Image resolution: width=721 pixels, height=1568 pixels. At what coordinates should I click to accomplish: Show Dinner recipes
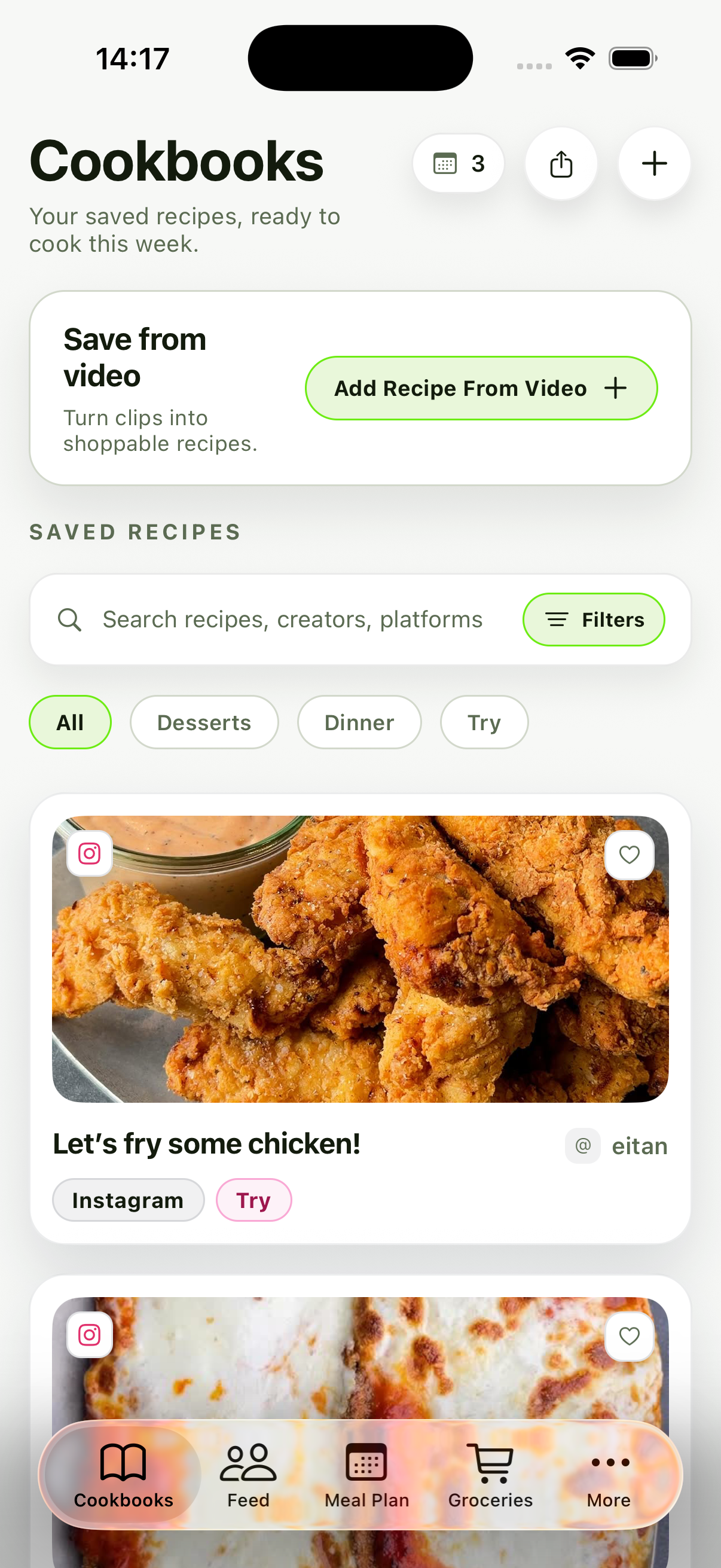(x=359, y=722)
